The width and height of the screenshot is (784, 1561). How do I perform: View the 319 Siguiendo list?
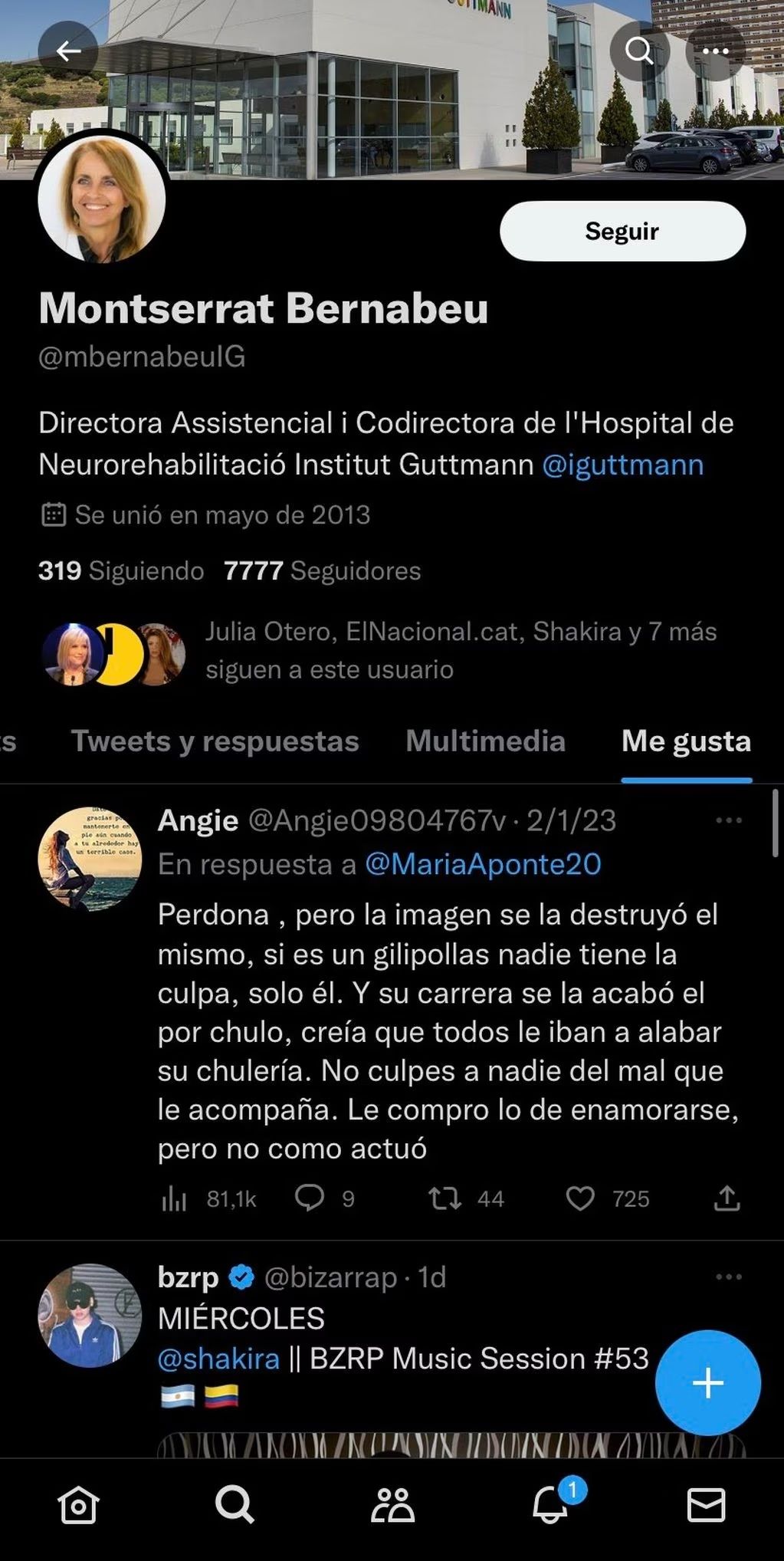(x=121, y=570)
